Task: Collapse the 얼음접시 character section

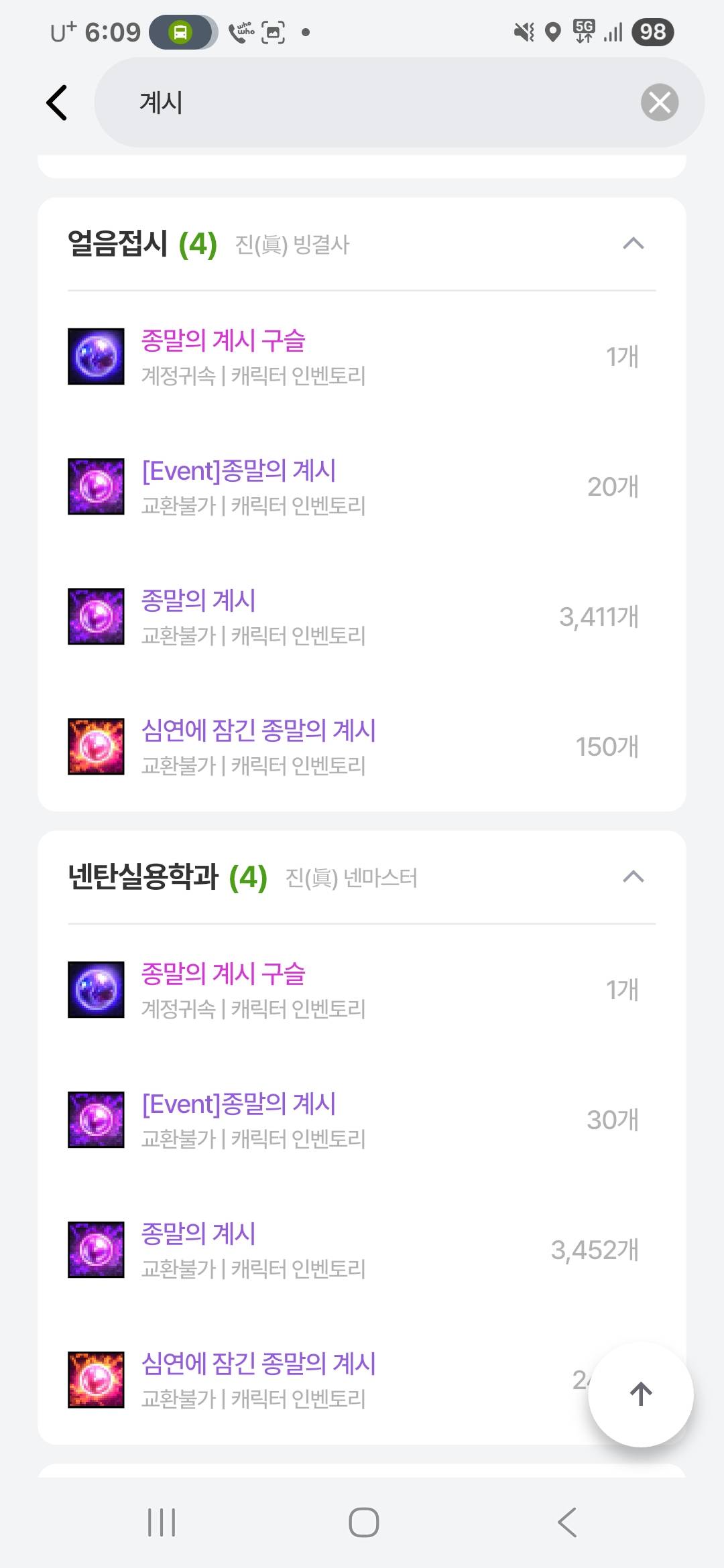Action: [x=633, y=243]
